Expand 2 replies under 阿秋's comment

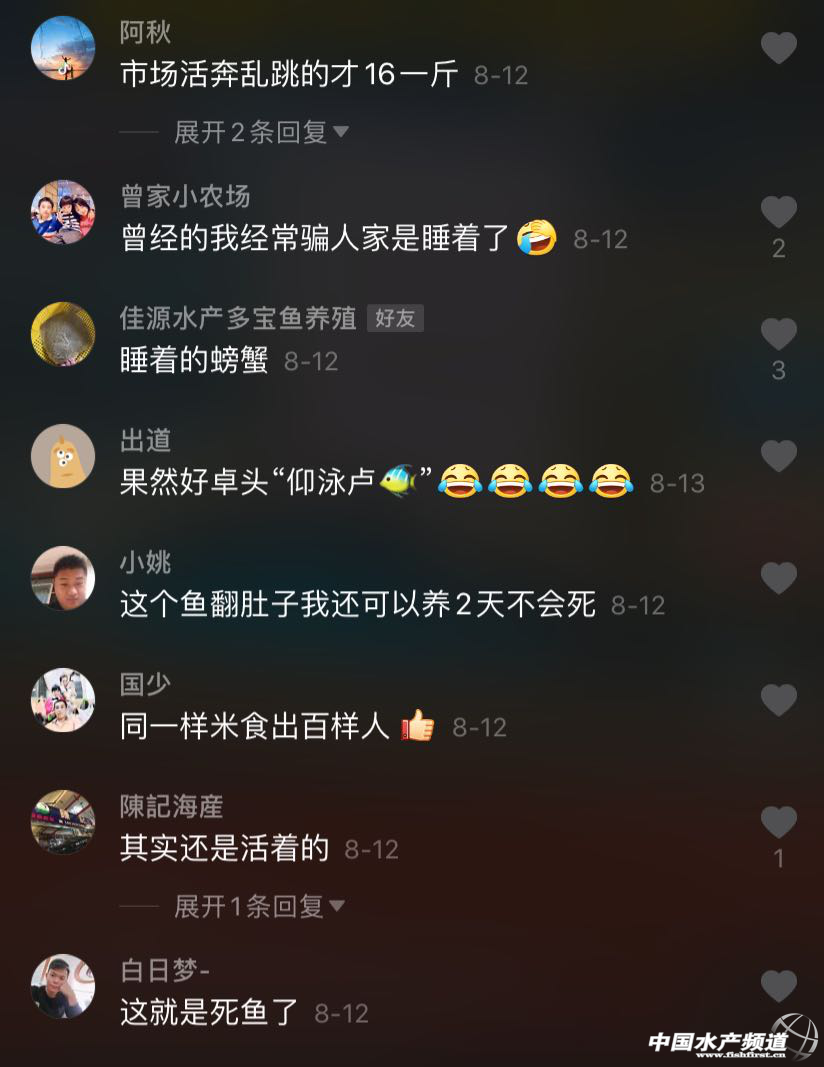260,133
